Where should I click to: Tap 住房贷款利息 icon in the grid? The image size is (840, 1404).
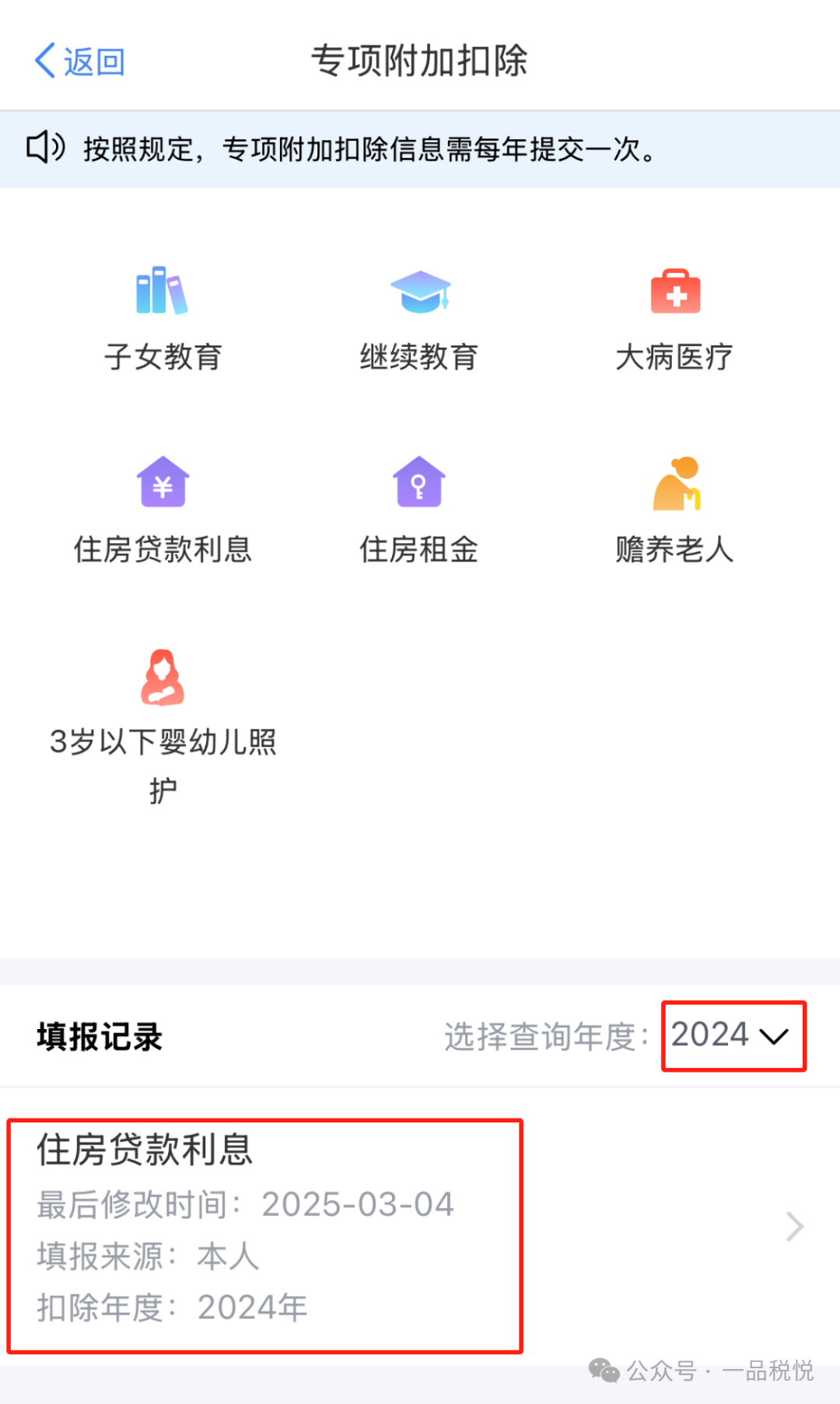point(163,484)
